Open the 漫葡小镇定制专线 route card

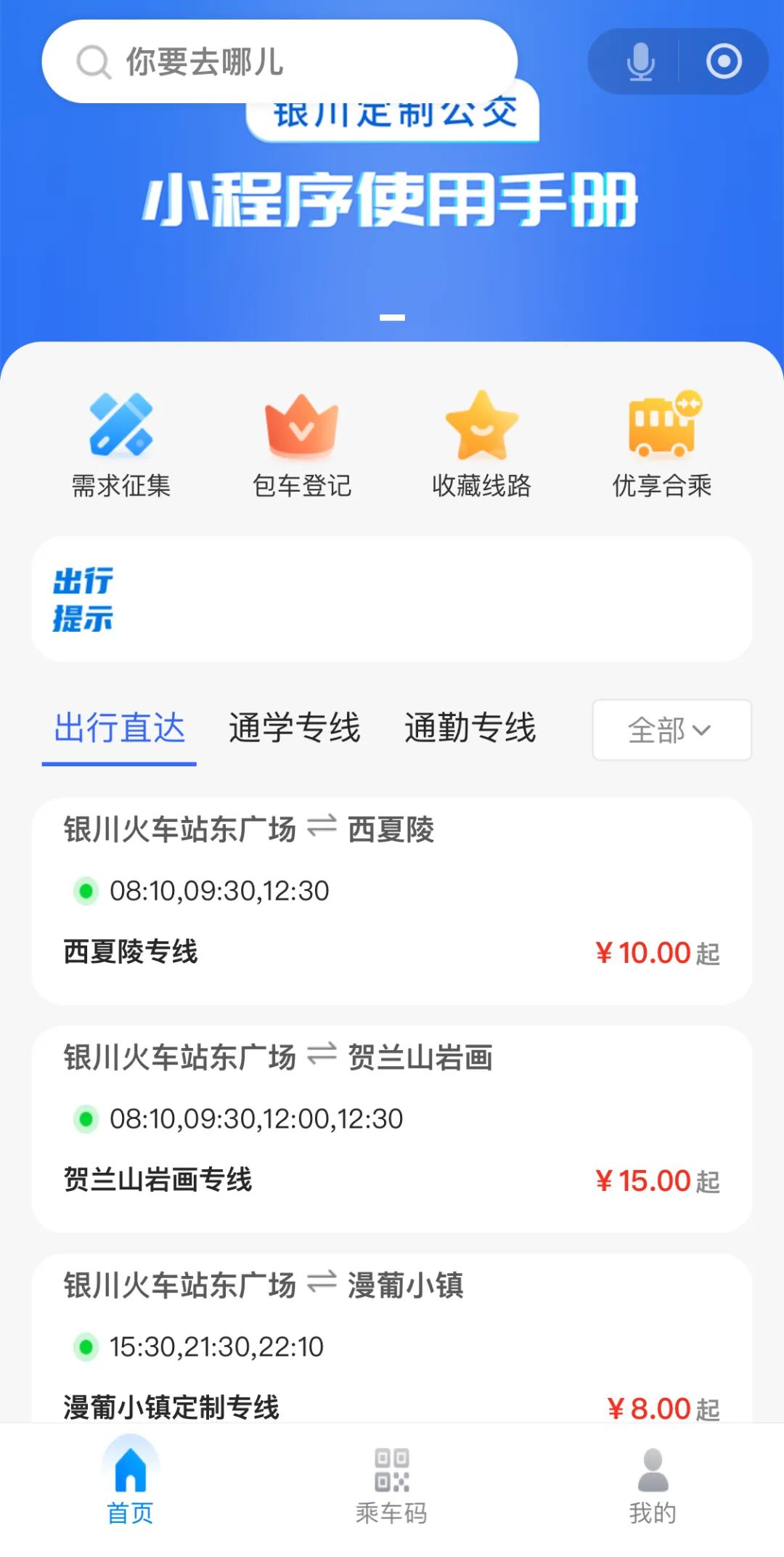pos(392,1343)
